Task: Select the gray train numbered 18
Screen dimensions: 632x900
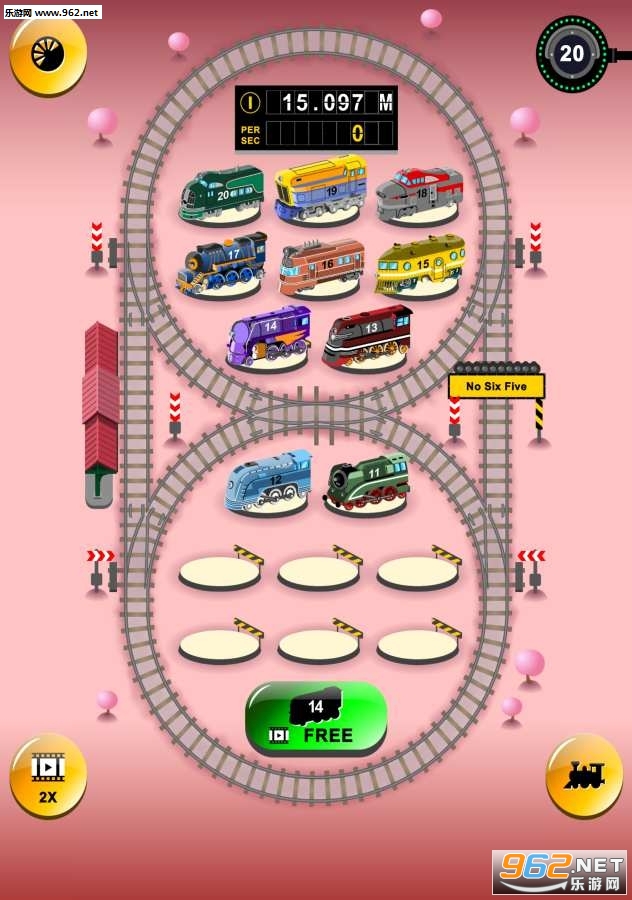Action: (x=420, y=194)
